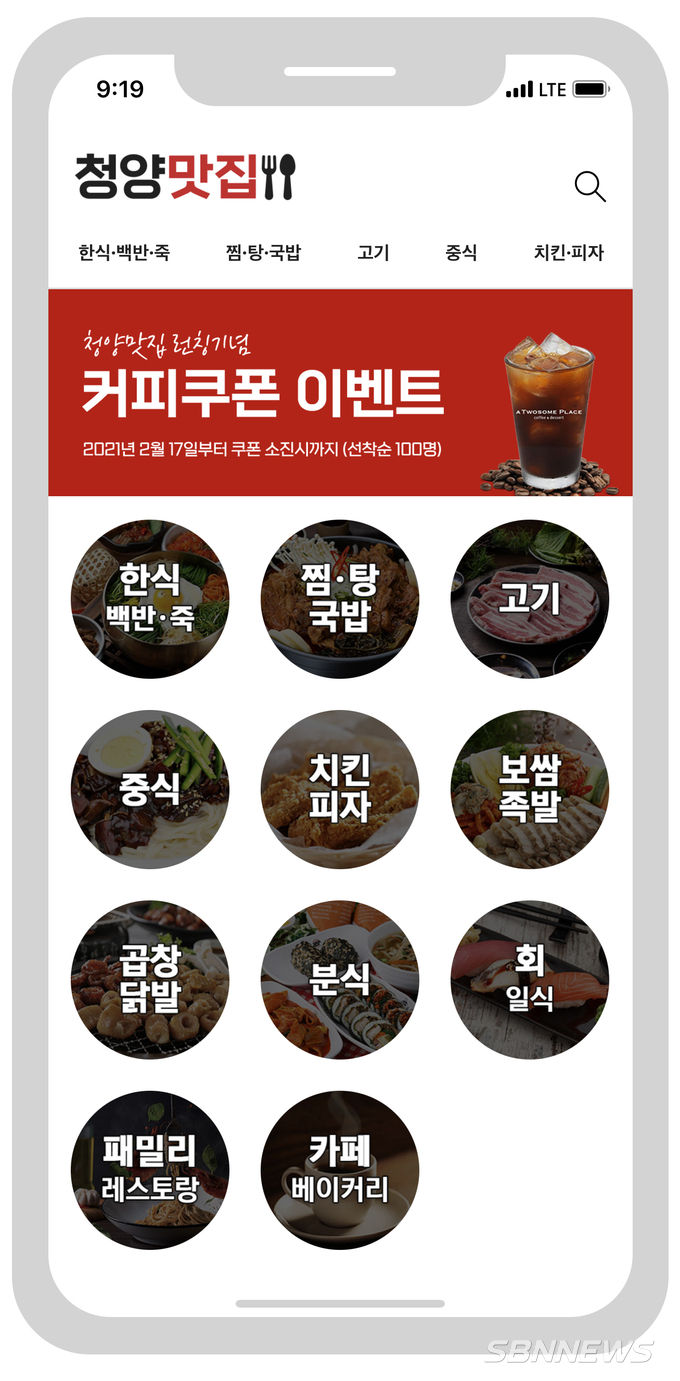This screenshot has width=680, height=1381.
Task: Open the search magnifier icon
Action: (x=589, y=186)
